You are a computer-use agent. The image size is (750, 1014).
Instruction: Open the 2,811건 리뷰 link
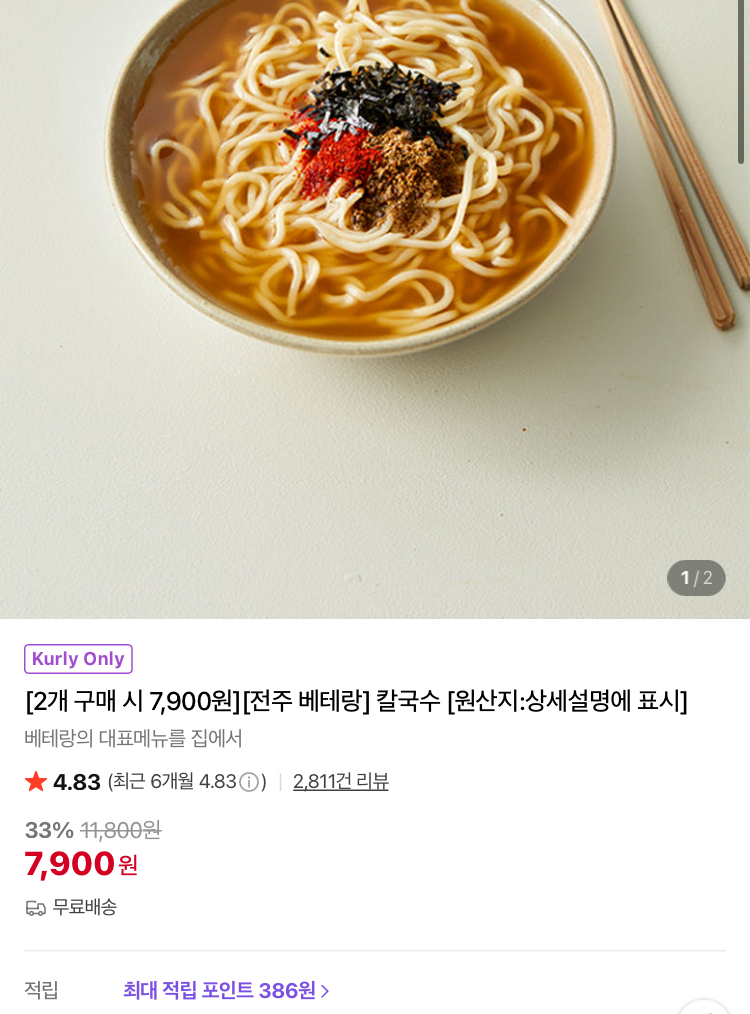coord(340,782)
